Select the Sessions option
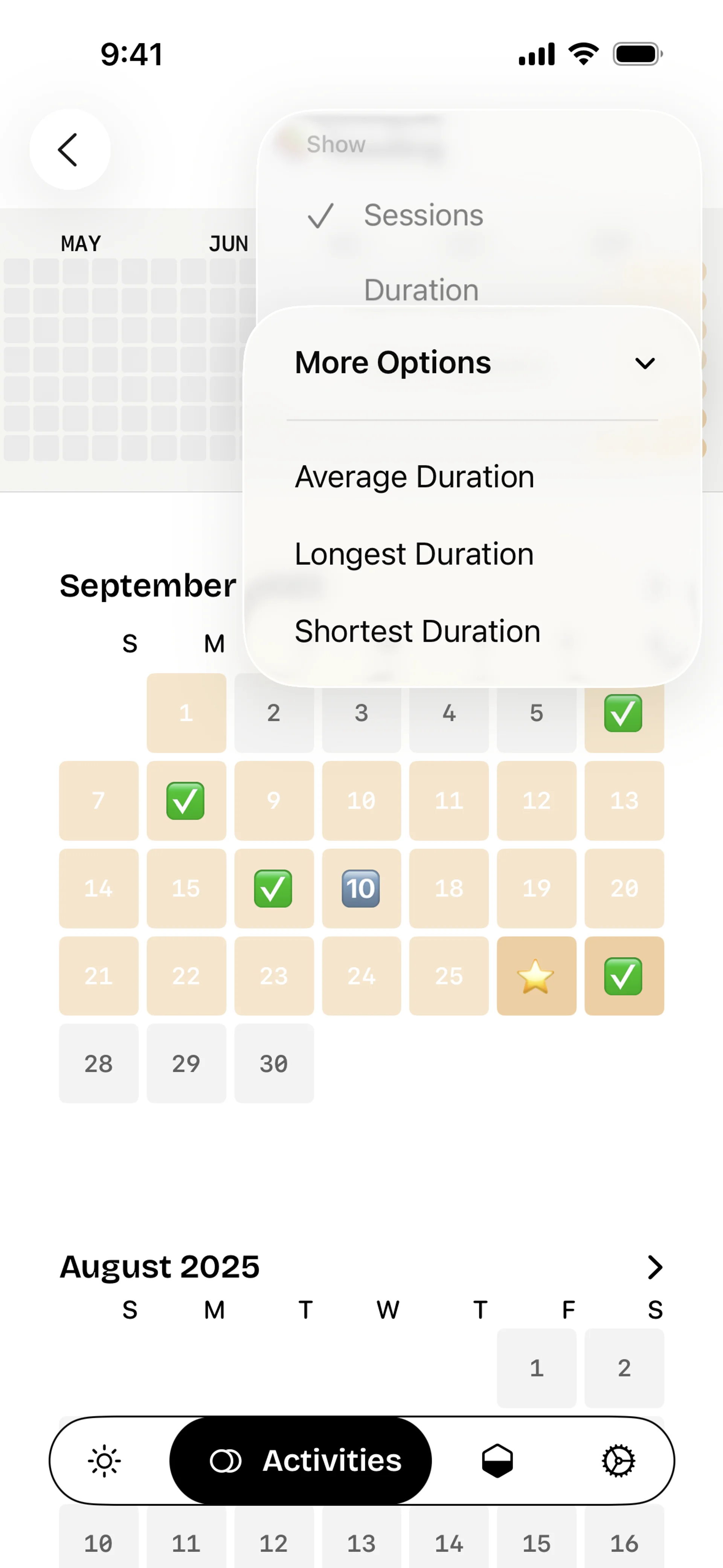This screenshot has height=1568, width=723. 424,215
